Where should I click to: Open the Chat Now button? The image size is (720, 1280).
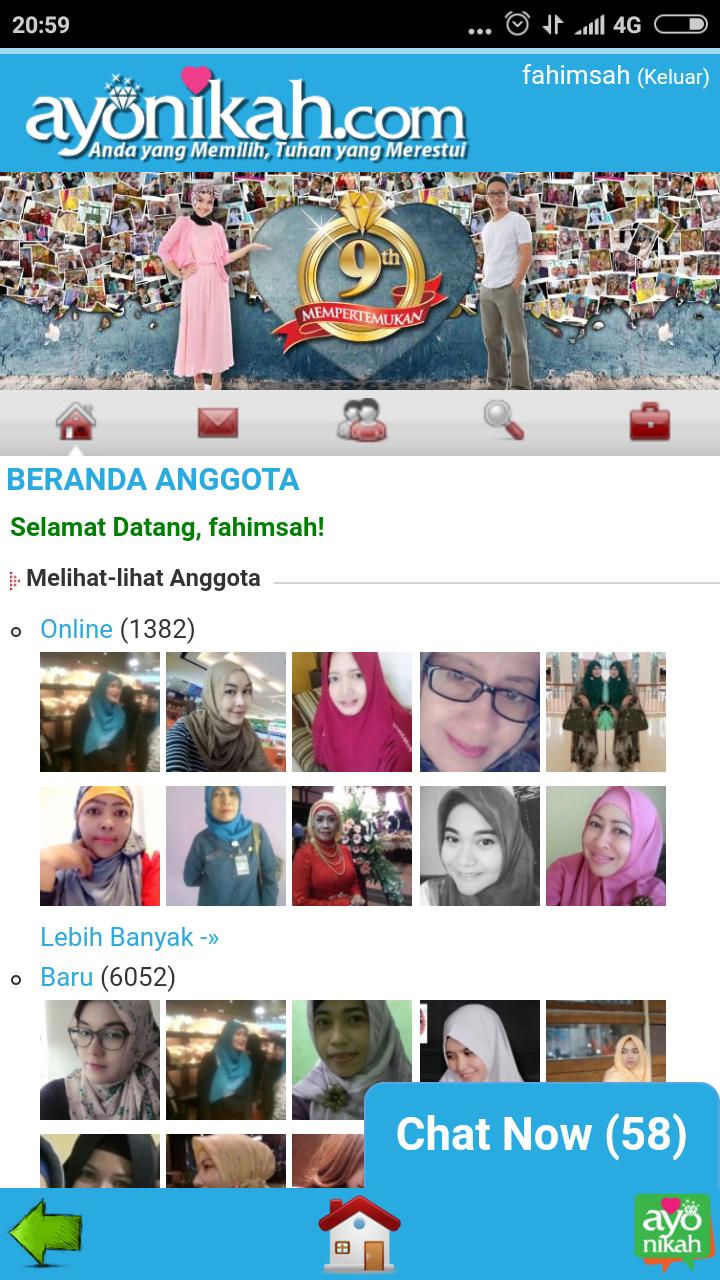pyautogui.click(x=541, y=1134)
